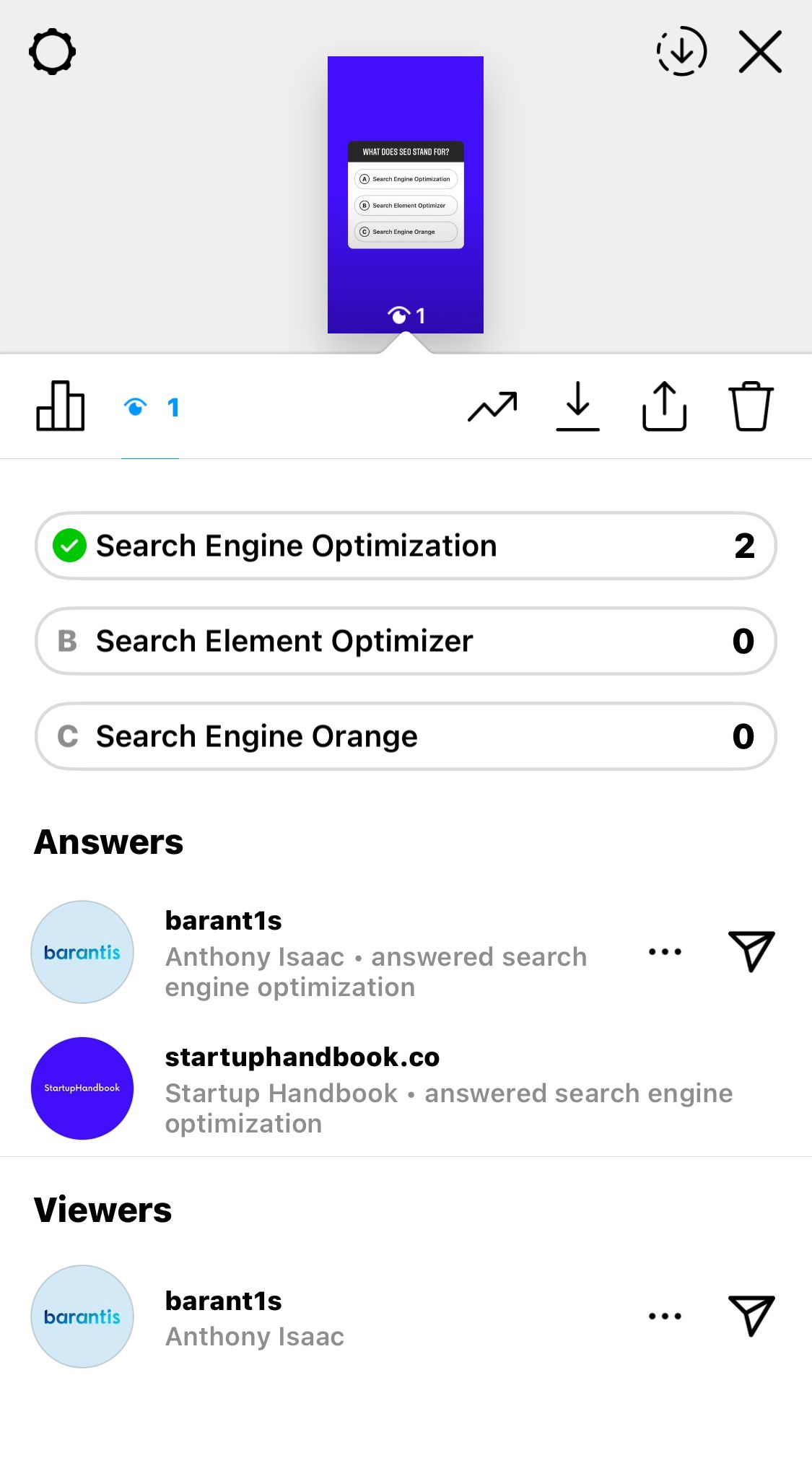Download the story to device
Screen dimensions: 812x1458
pos(577,406)
